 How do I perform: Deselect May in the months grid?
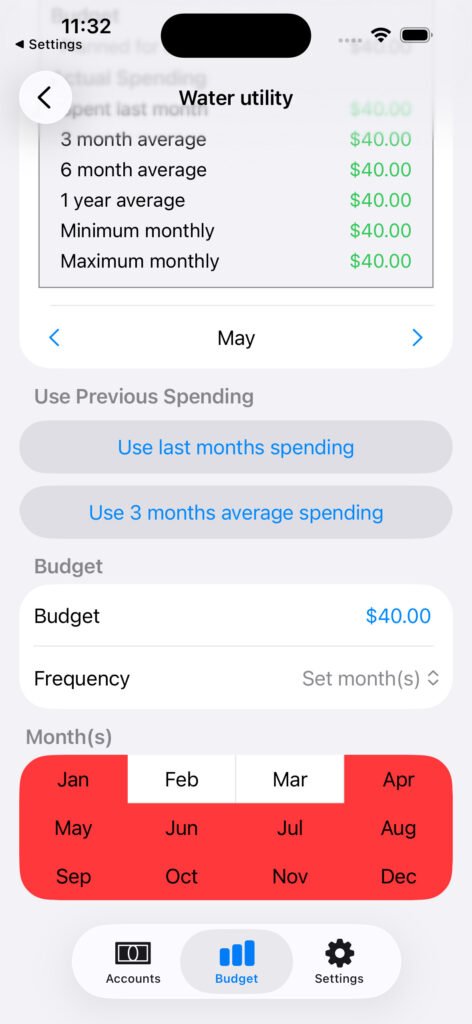pos(73,828)
